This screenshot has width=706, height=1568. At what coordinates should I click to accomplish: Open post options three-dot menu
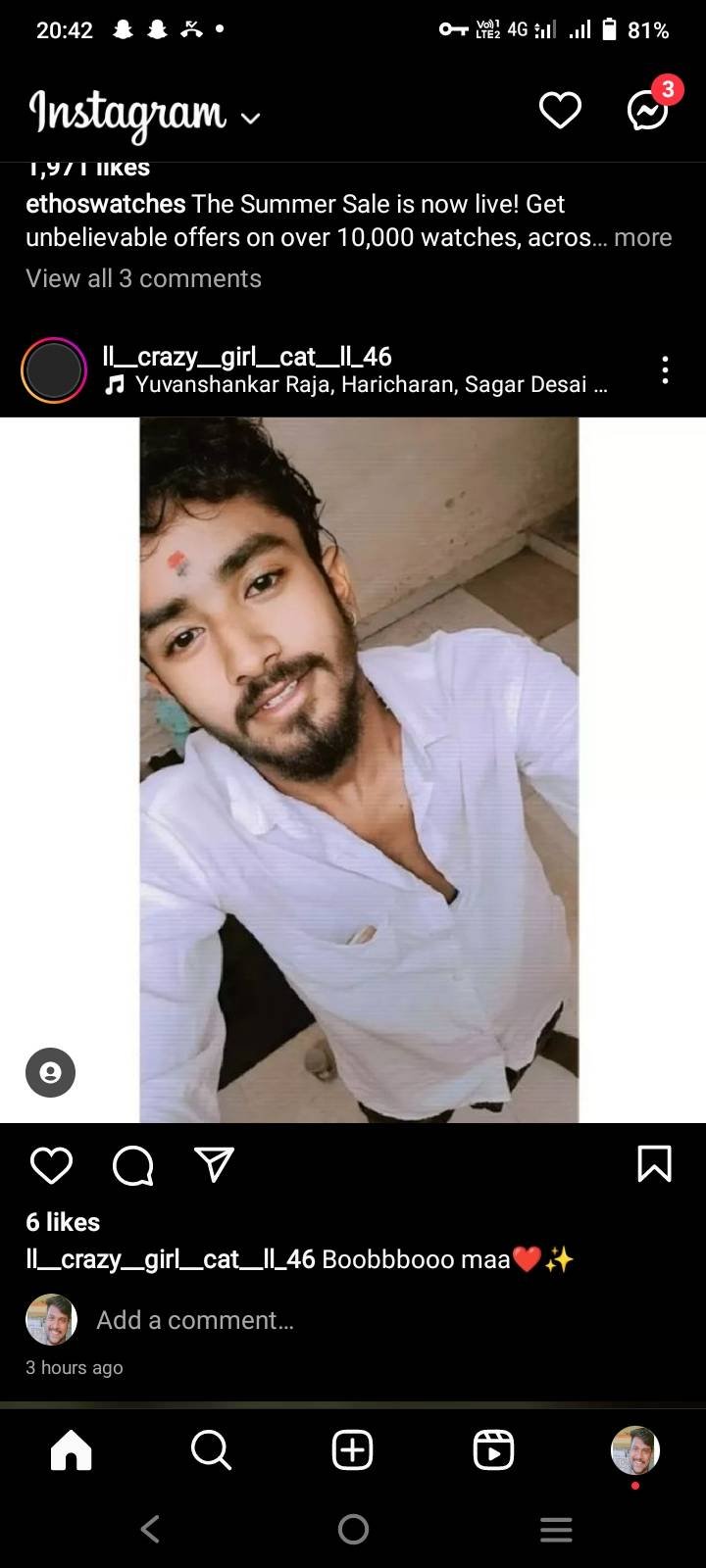pos(665,369)
